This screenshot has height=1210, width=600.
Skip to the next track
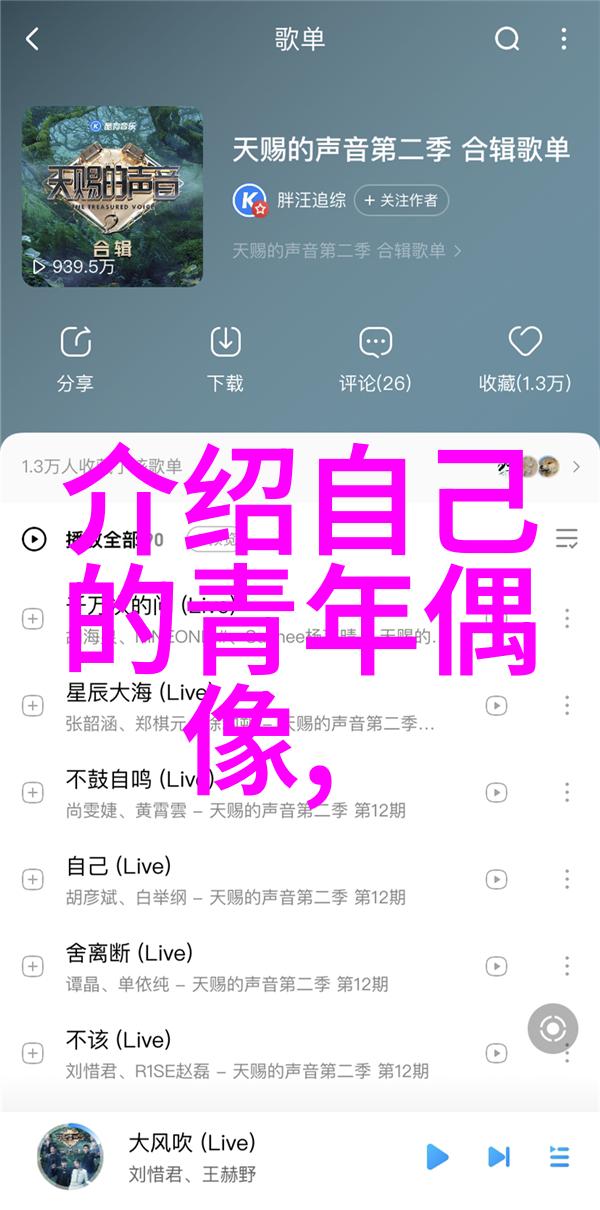click(498, 1157)
